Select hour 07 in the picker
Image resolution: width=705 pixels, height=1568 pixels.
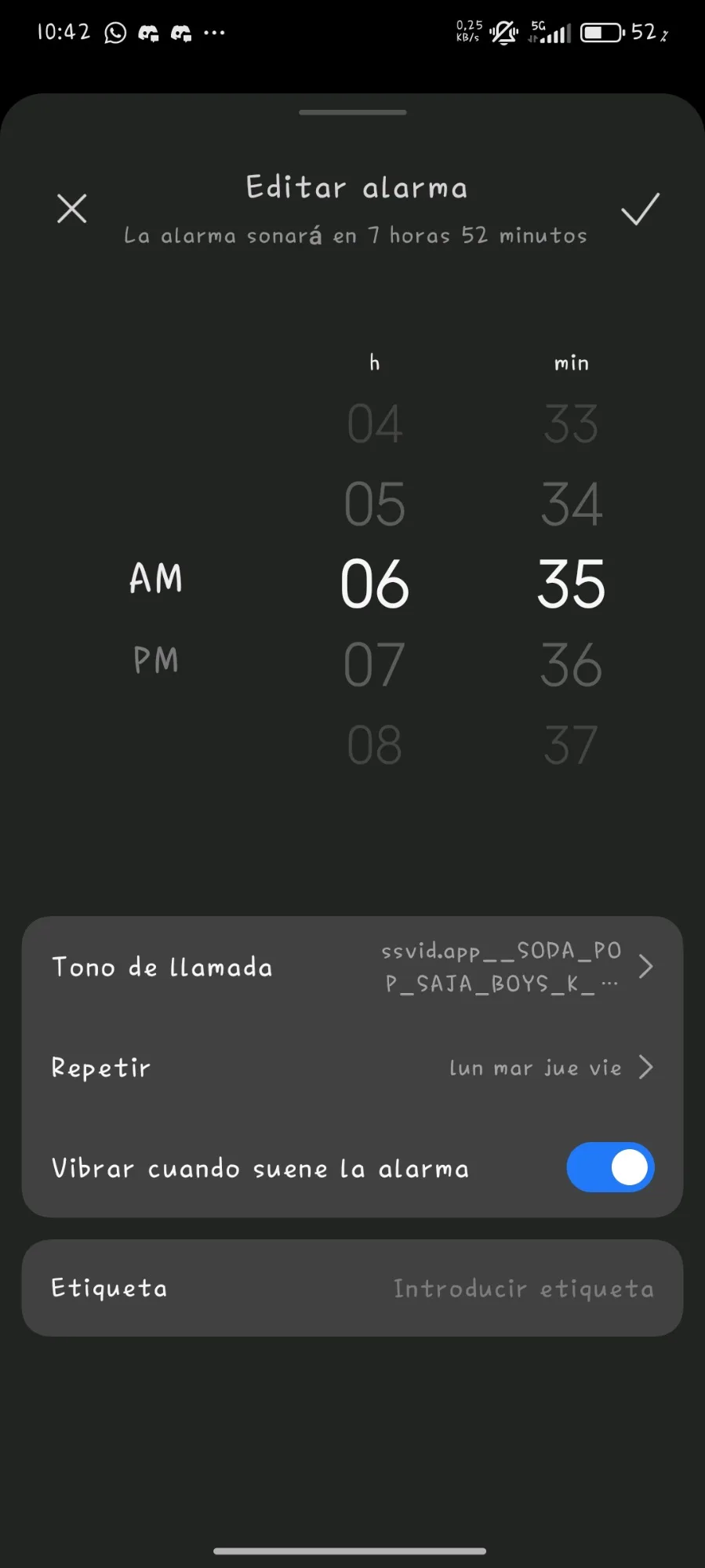point(375,665)
